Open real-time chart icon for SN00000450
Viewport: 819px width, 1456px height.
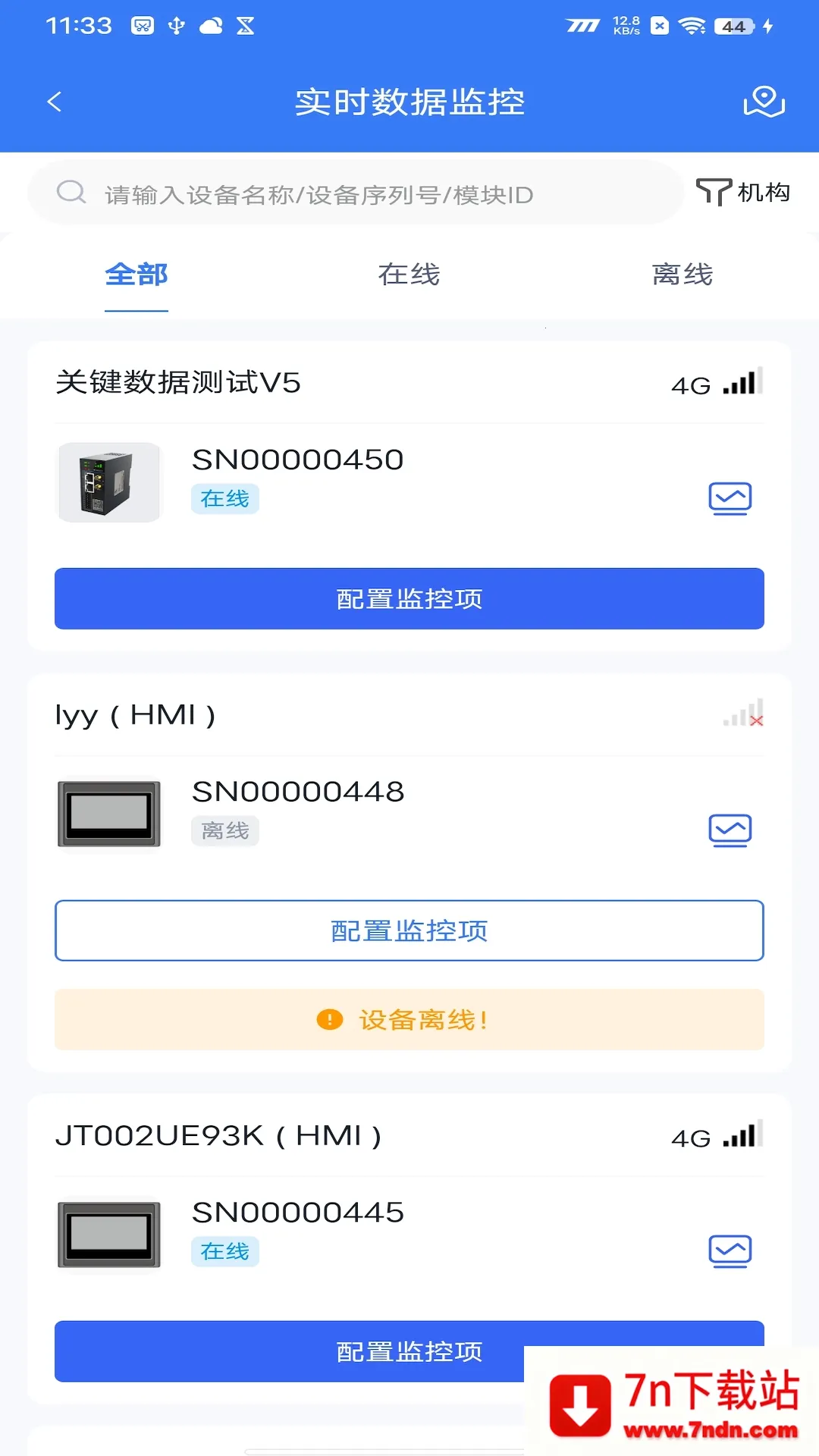730,498
